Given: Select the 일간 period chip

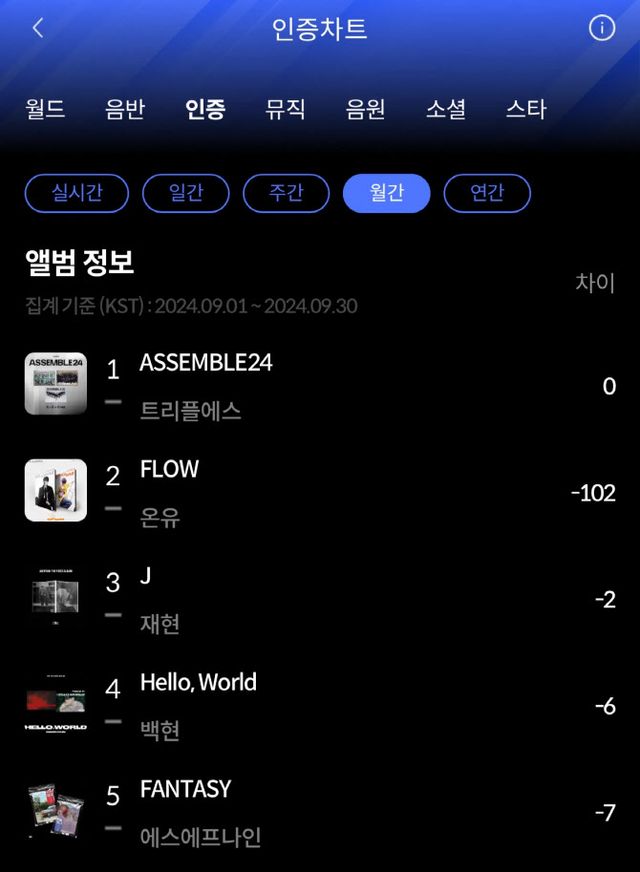Looking at the screenshot, I should (186, 193).
